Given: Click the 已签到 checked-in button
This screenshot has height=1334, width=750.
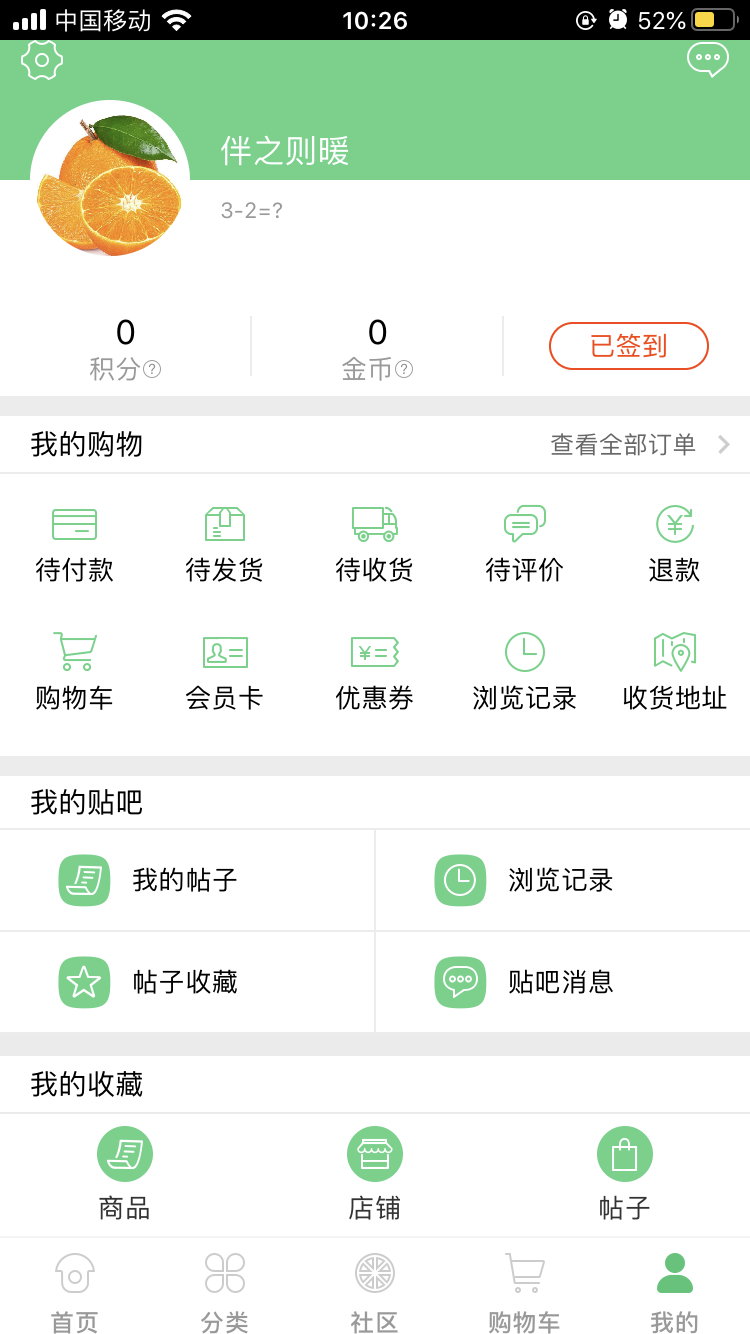Looking at the screenshot, I should (629, 345).
